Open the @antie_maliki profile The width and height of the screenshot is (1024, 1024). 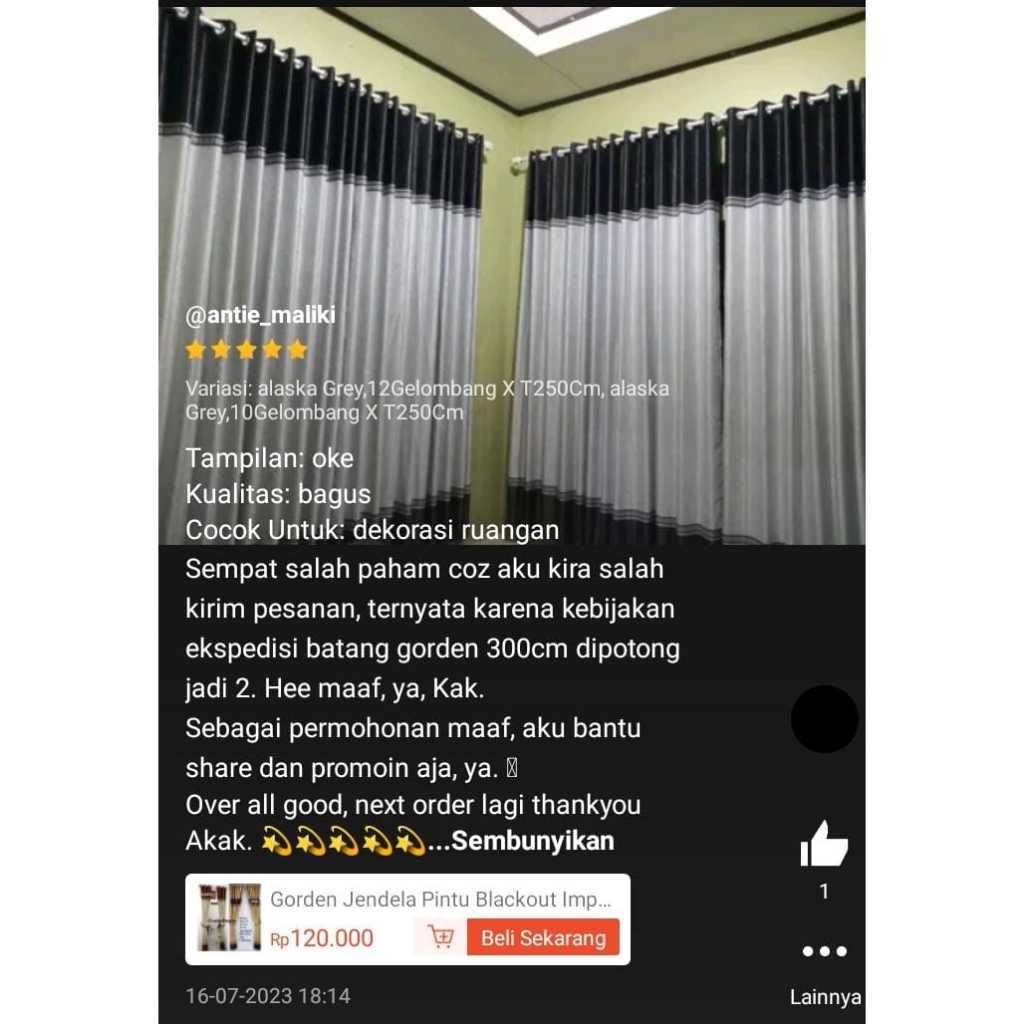260,315
